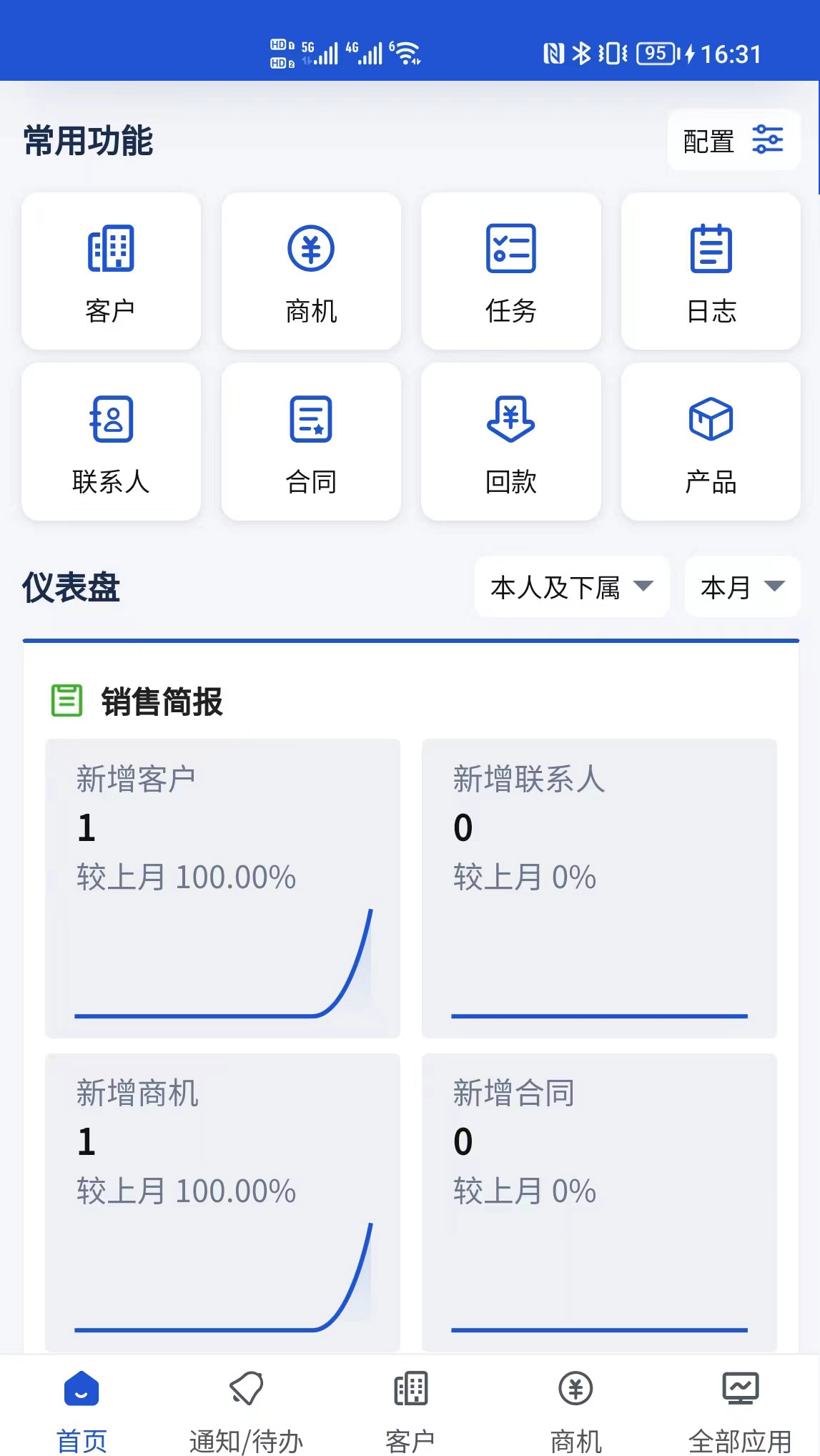Expand the 本月 time range dropdown
Viewport: 820px width, 1456px height.
pos(742,587)
